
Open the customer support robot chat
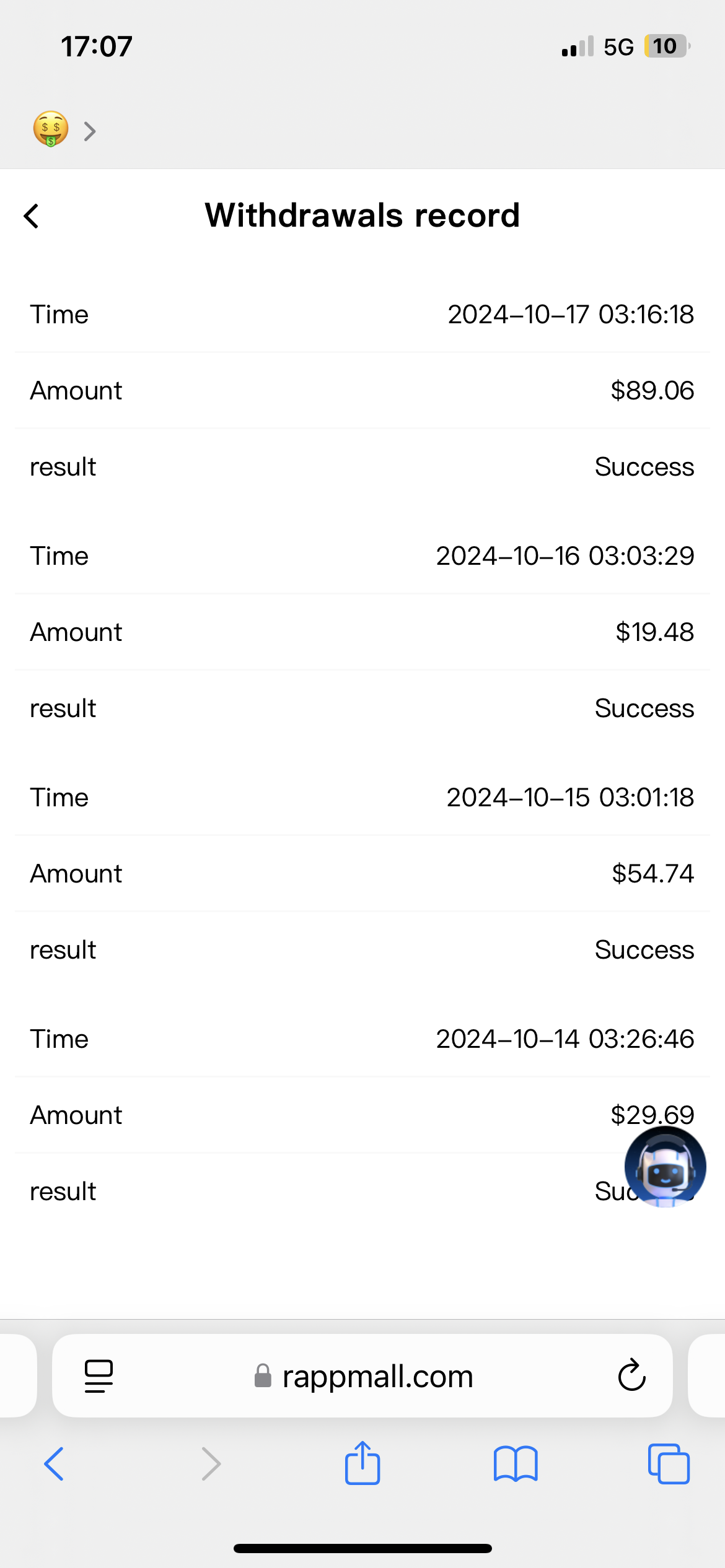665,1167
